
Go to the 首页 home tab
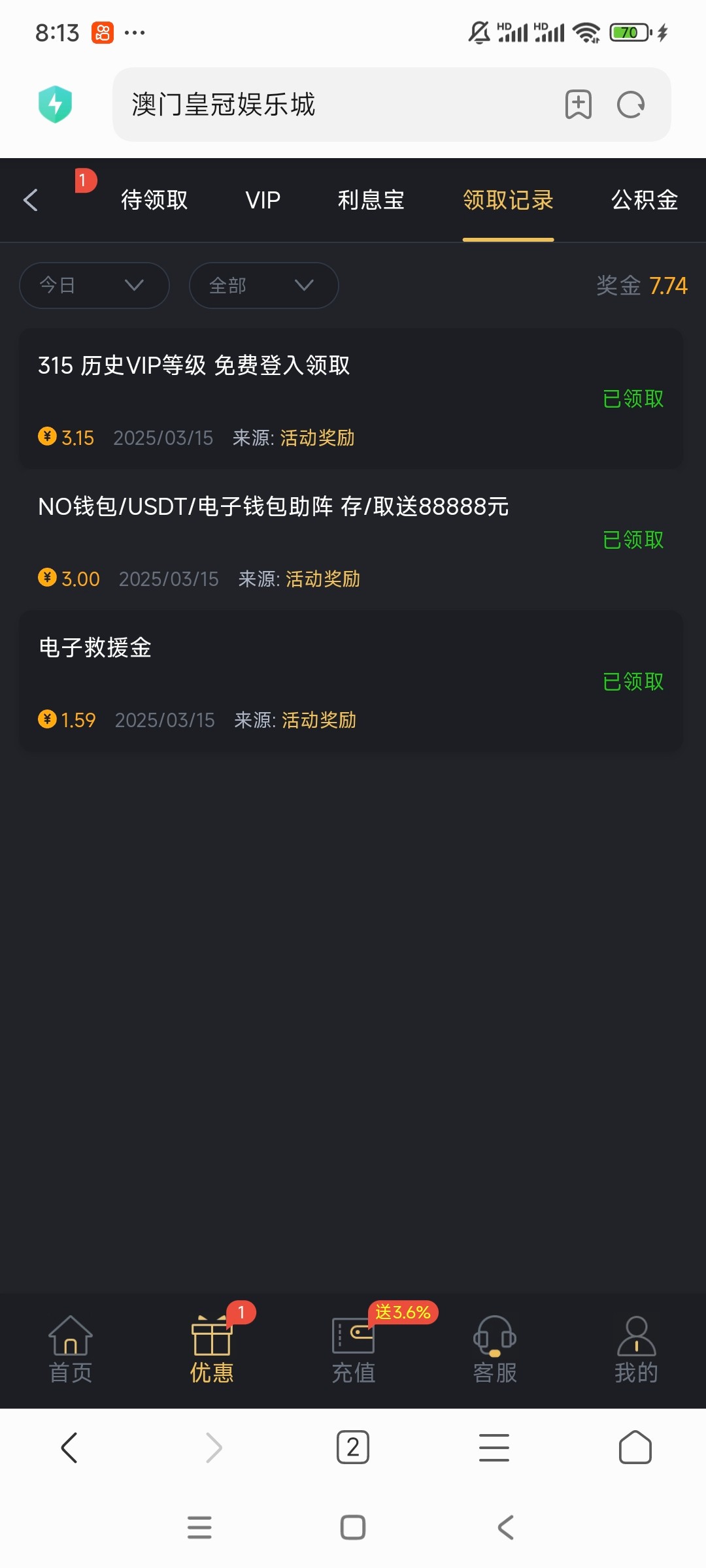pos(71,1350)
